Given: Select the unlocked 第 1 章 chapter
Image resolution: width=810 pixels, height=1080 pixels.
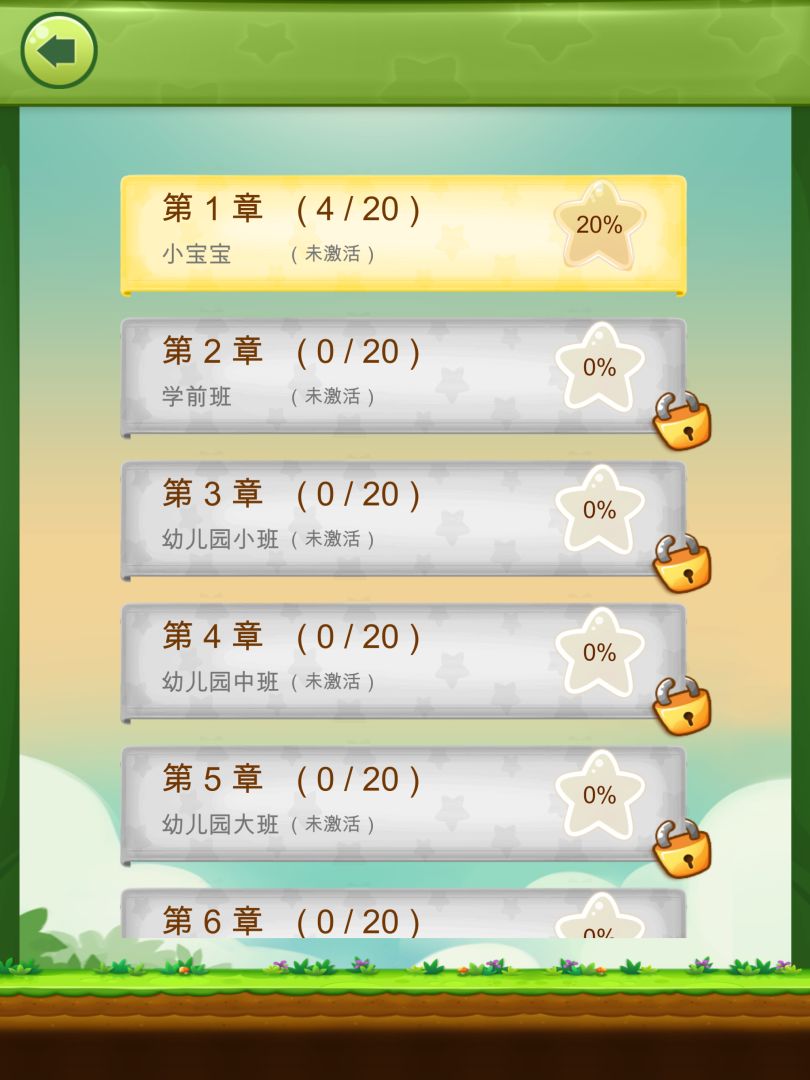Looking at the screenshot, I should pos(350,232).
